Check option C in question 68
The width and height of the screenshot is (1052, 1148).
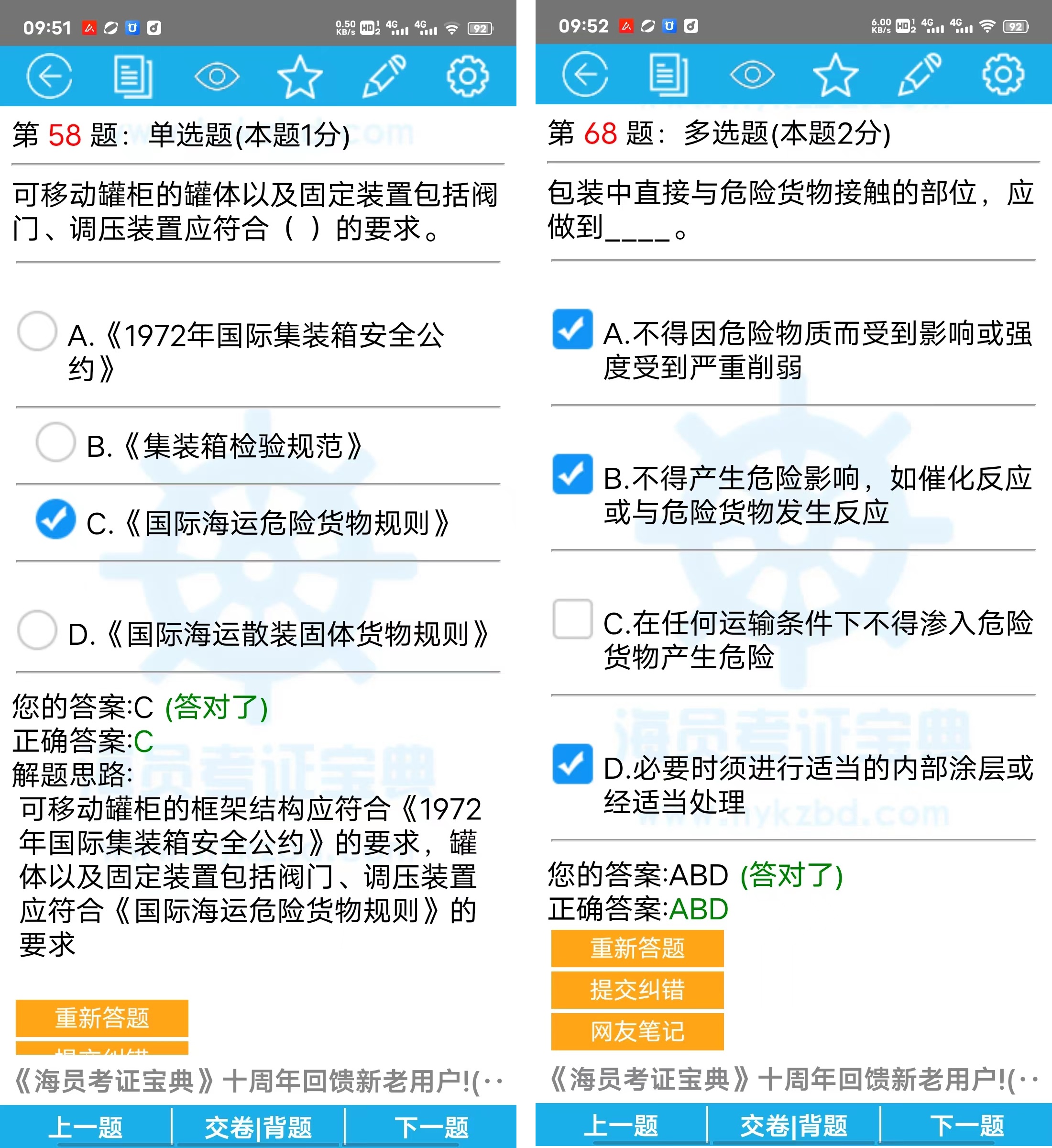point(572,619)
